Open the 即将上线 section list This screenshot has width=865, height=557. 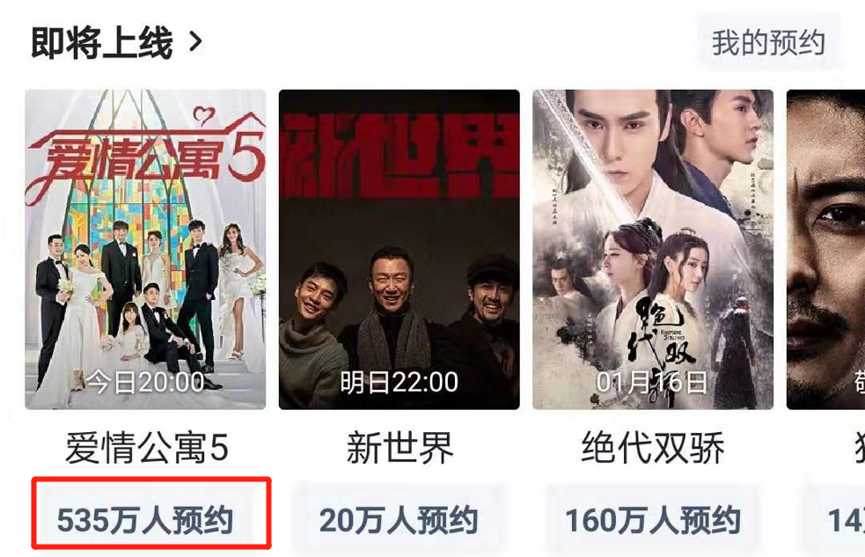[x=117, y=43]
